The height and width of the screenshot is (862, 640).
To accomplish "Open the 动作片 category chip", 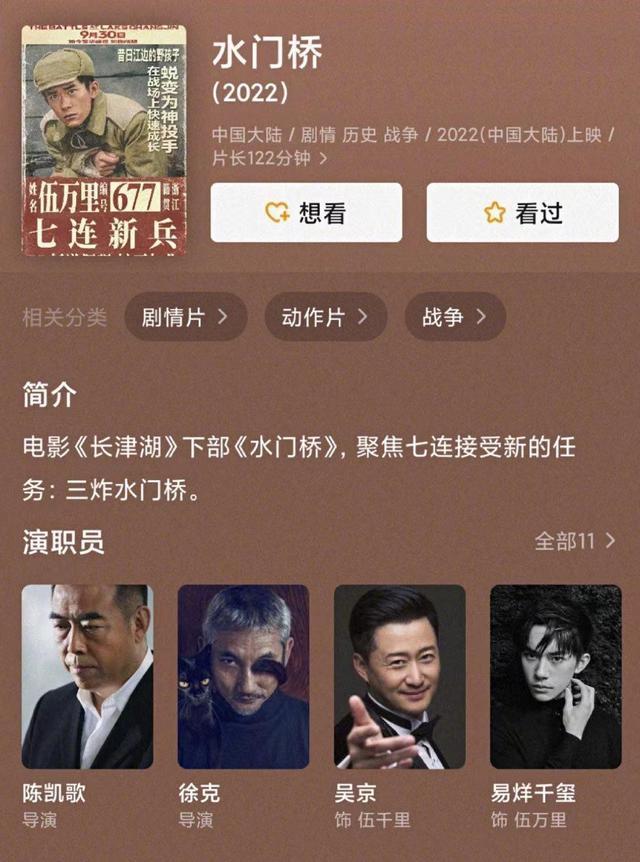I will (325, 318).
